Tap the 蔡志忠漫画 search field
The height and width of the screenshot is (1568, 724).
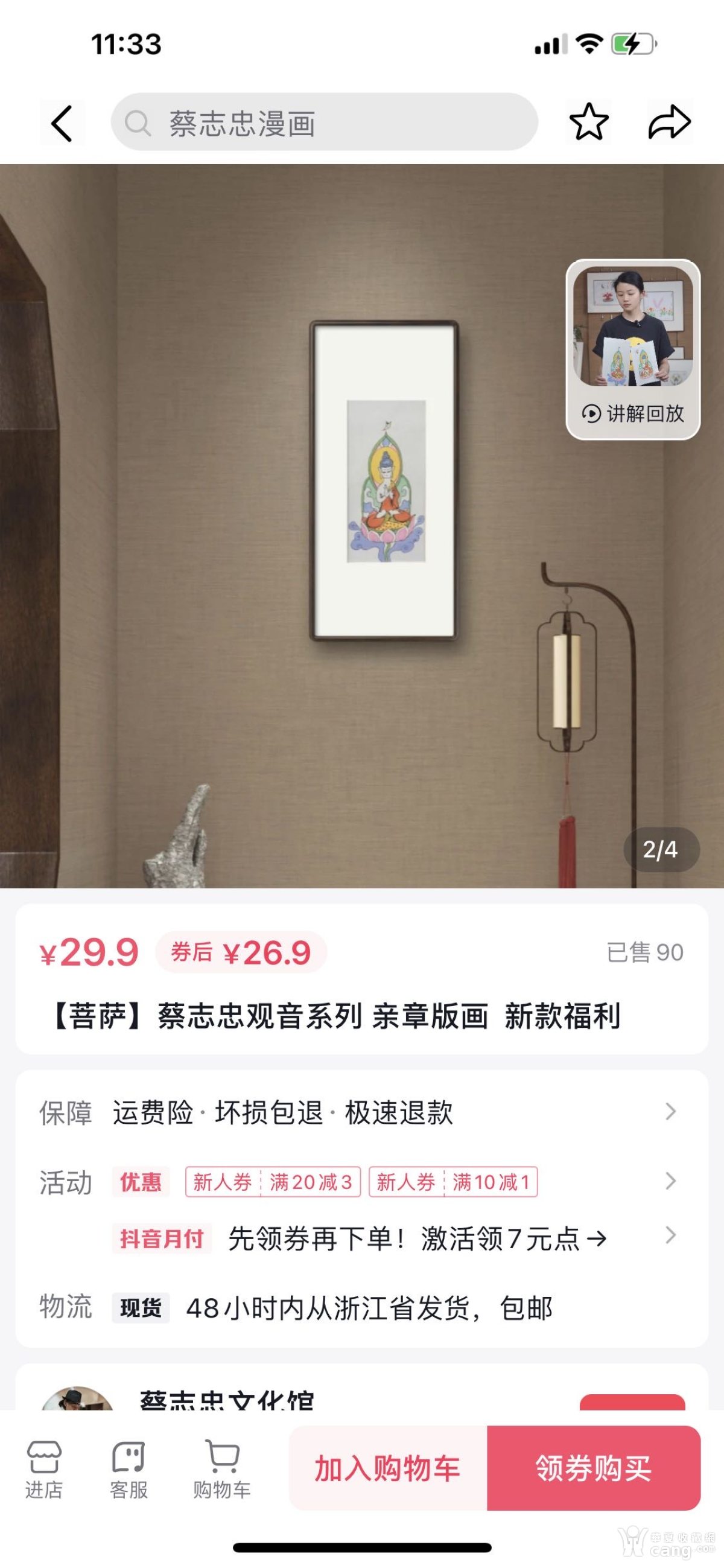[x=323, y=123]
